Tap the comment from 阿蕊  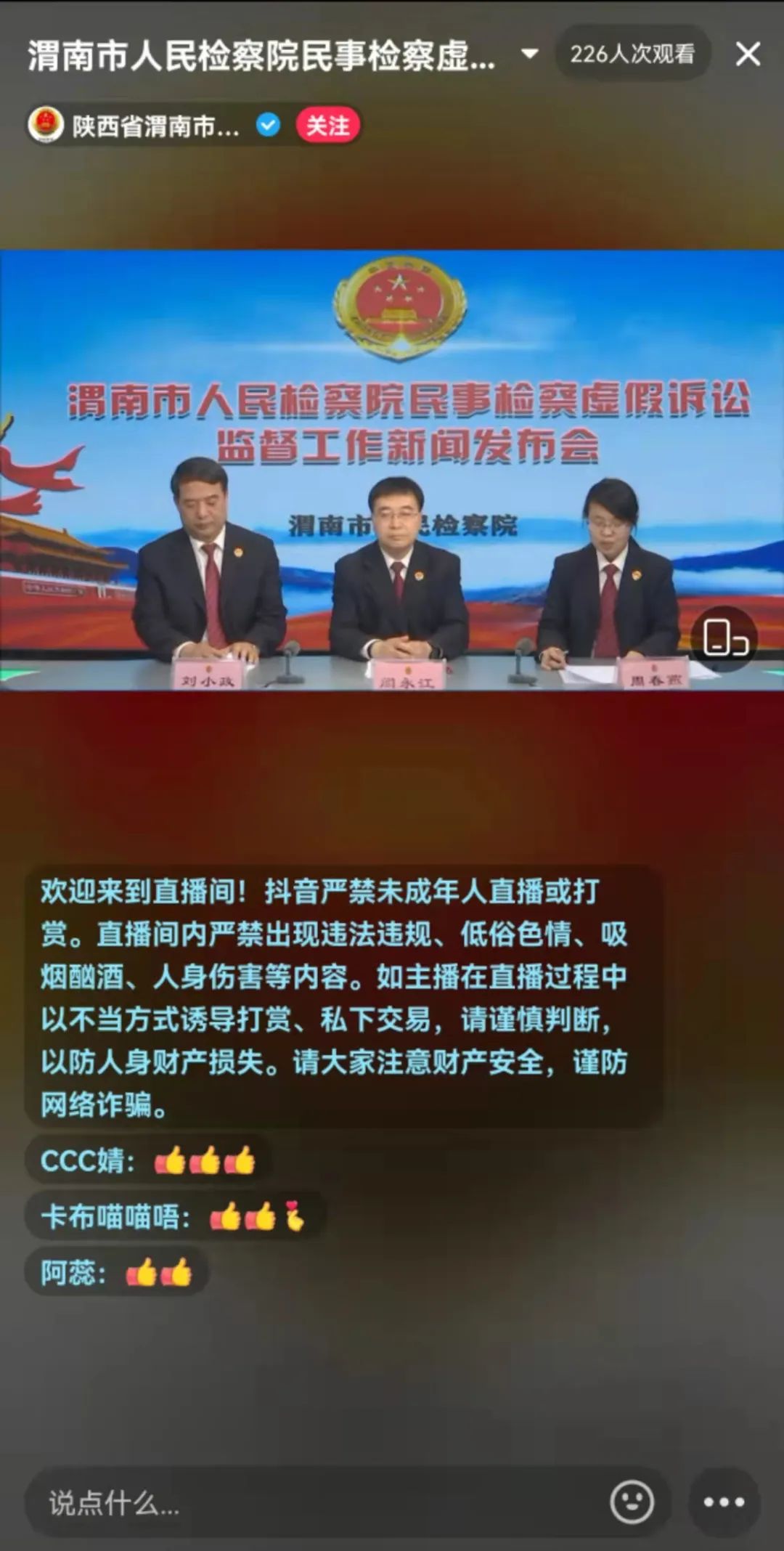point(117,1273)
